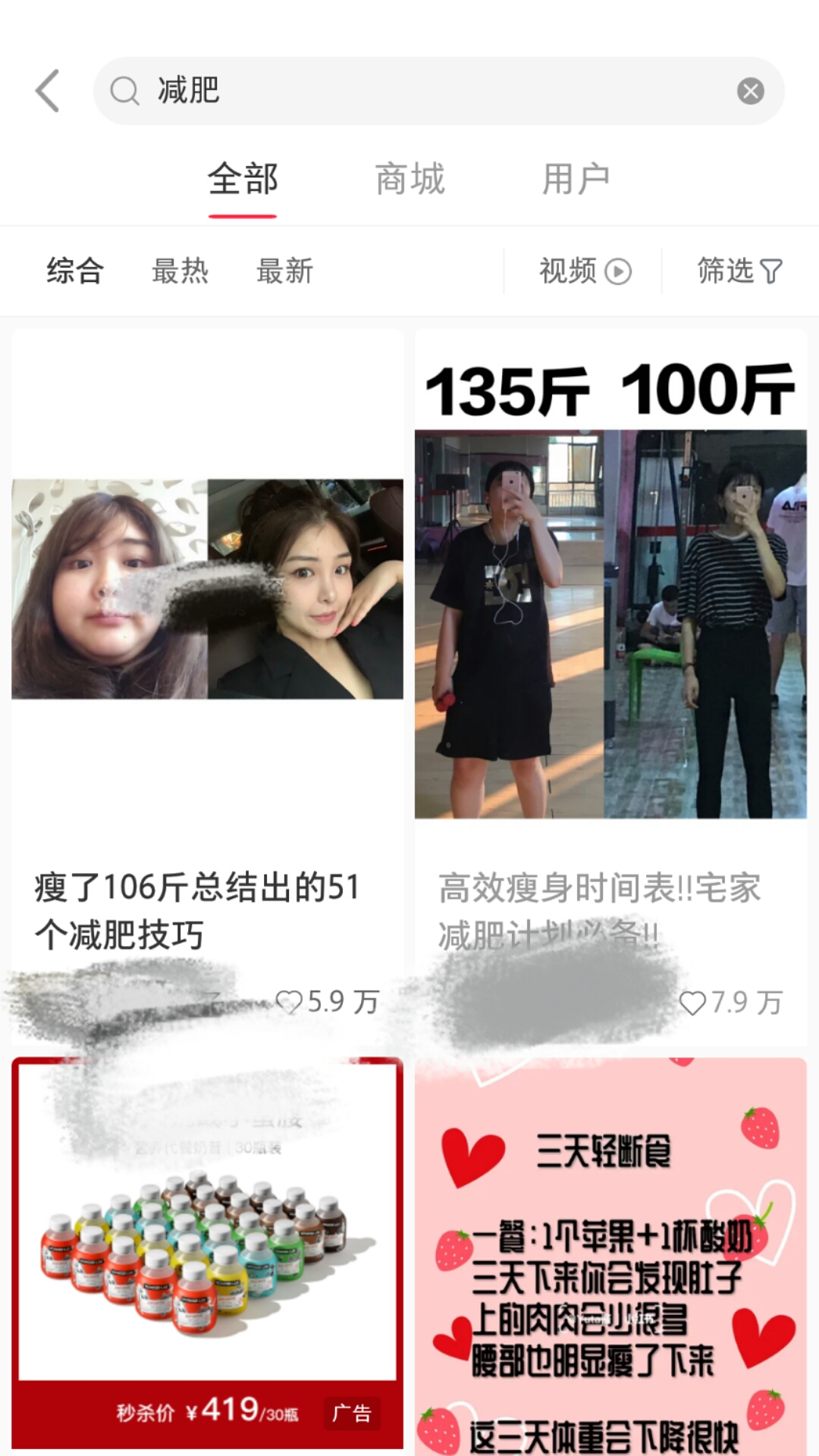Open the 用户 tab

click(x=576, y=179)
